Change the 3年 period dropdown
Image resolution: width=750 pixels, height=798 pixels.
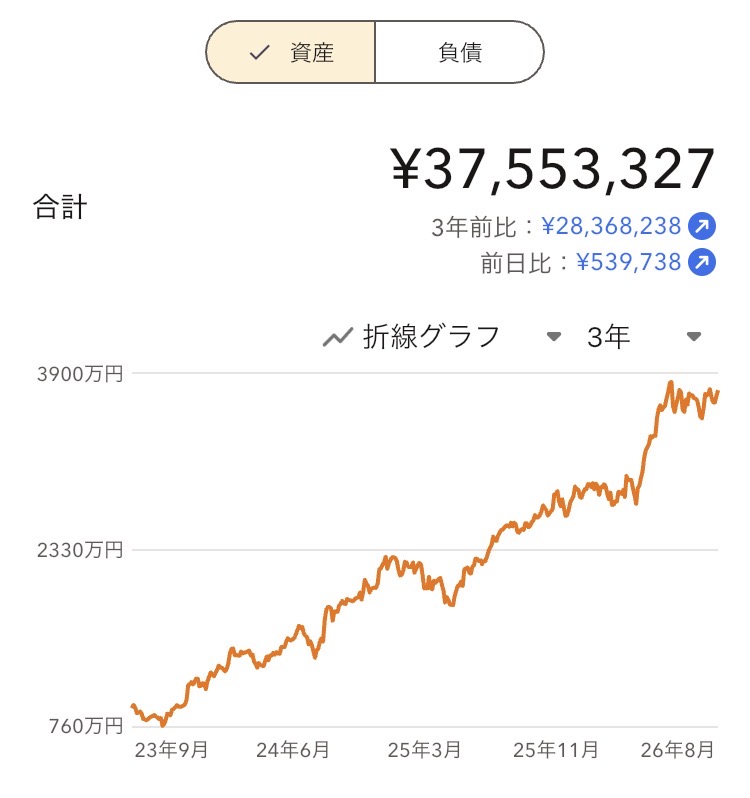point(644,337)
